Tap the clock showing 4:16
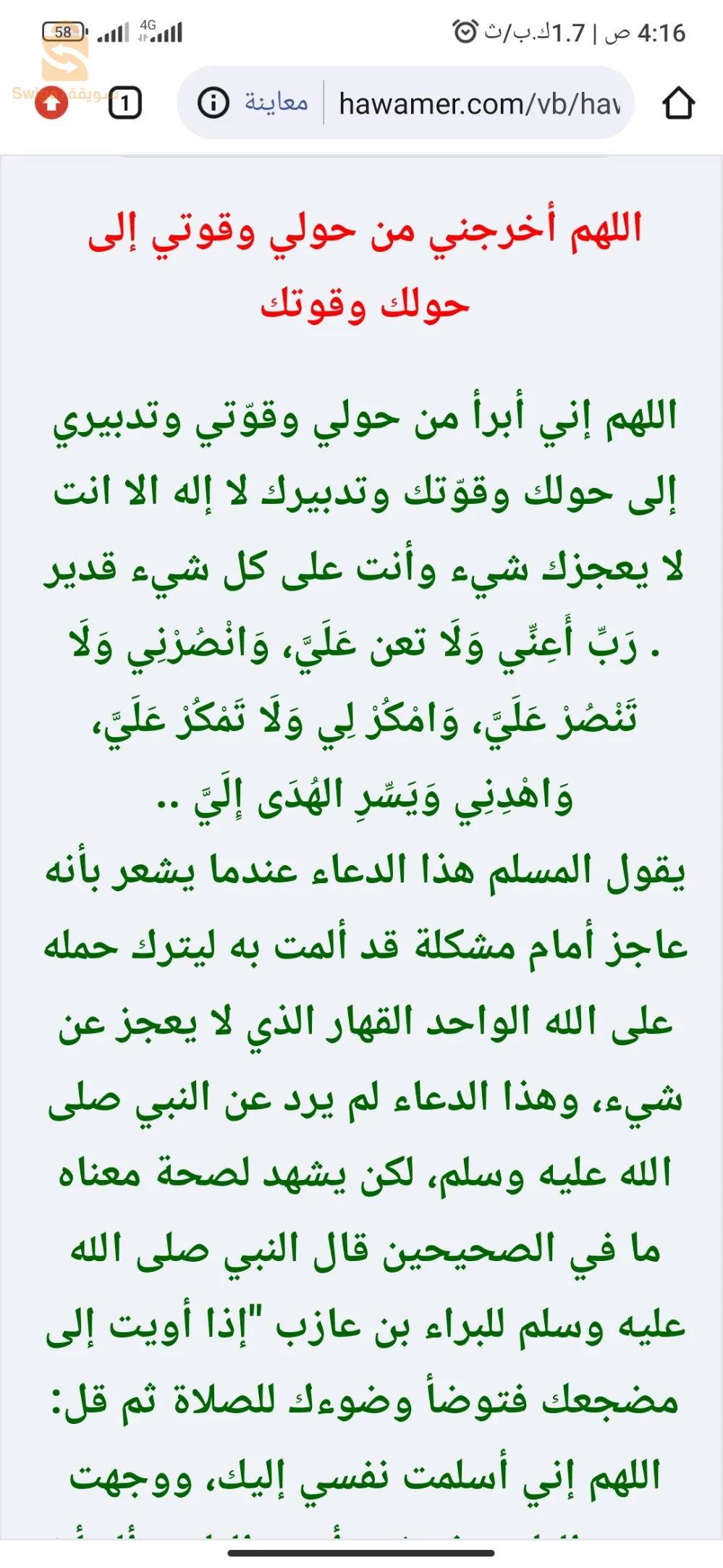Image resolution: width=723 pixels, height=1568 pixels. pos(663,29)
